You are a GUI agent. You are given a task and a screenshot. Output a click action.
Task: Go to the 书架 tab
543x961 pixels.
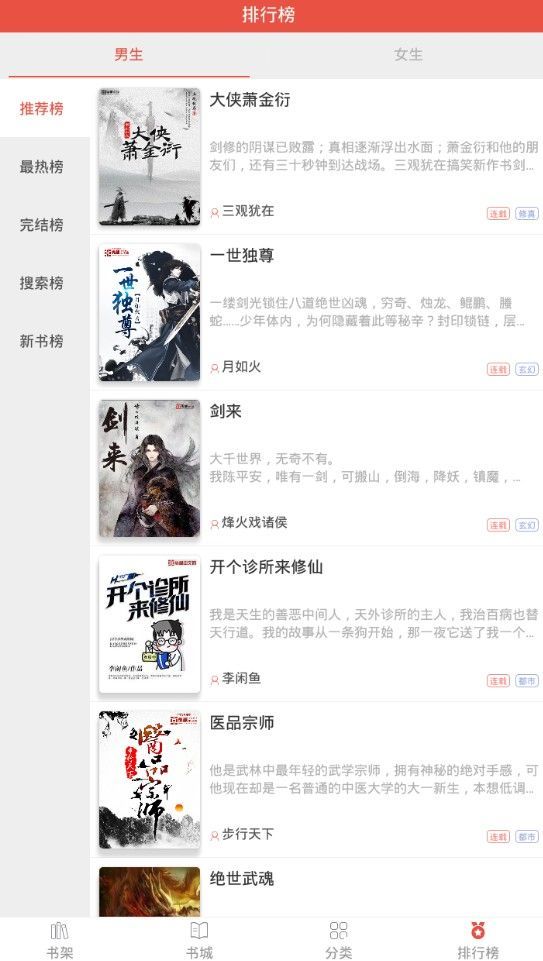[x=59, y=940]
